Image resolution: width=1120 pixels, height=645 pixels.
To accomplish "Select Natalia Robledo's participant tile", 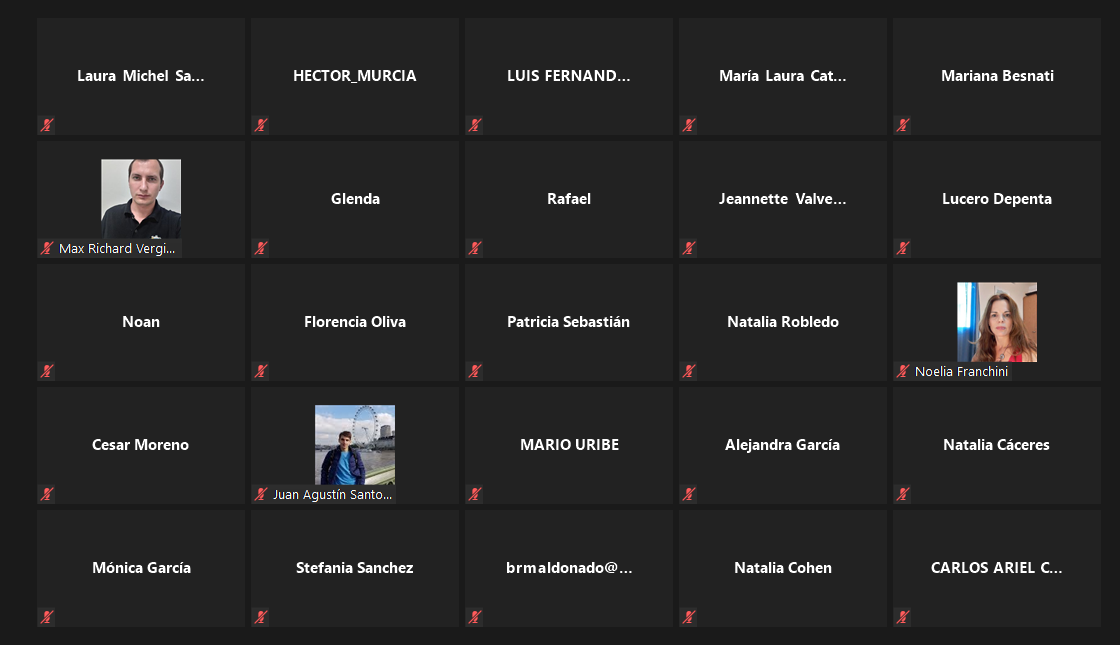I will pos(782,322).
